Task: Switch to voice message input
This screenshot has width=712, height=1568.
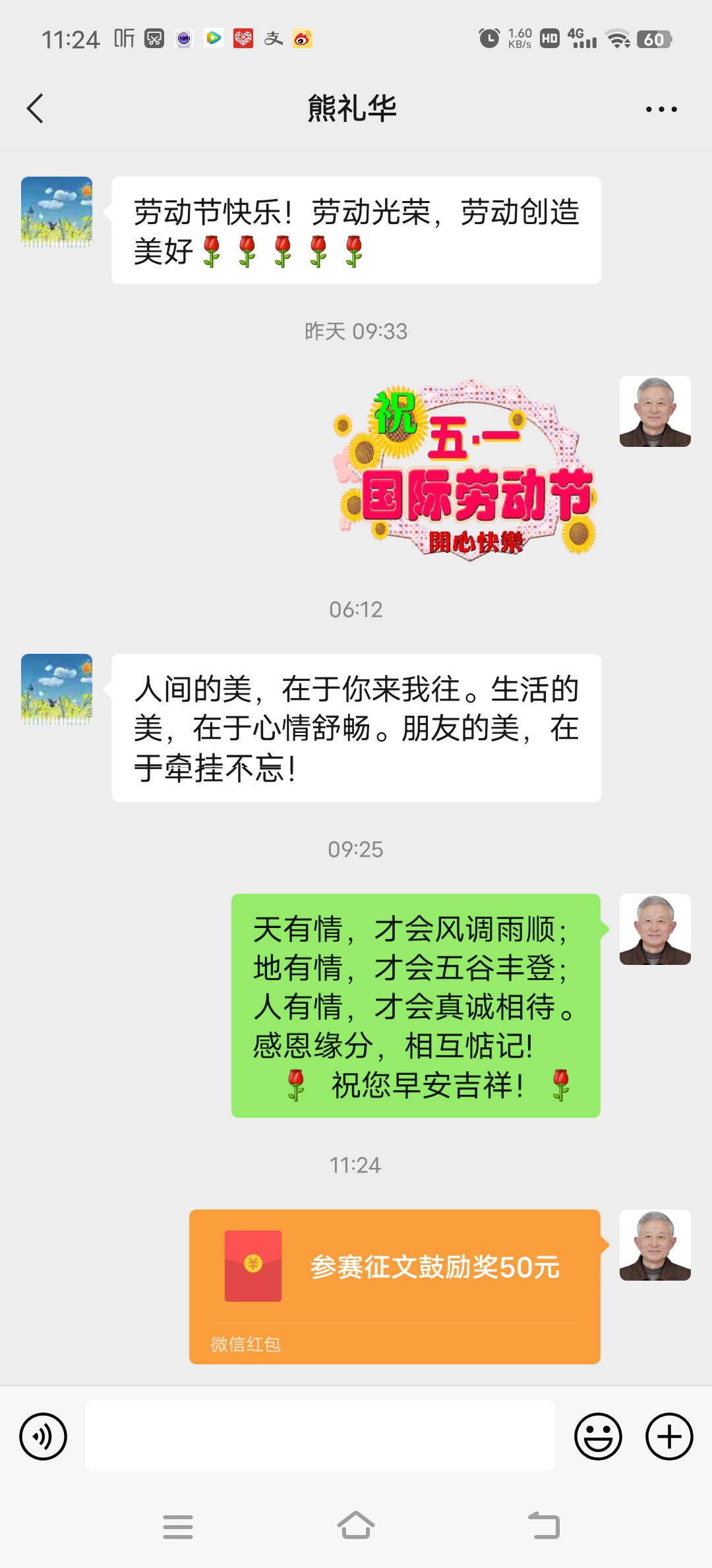Action: [44, 1436]
